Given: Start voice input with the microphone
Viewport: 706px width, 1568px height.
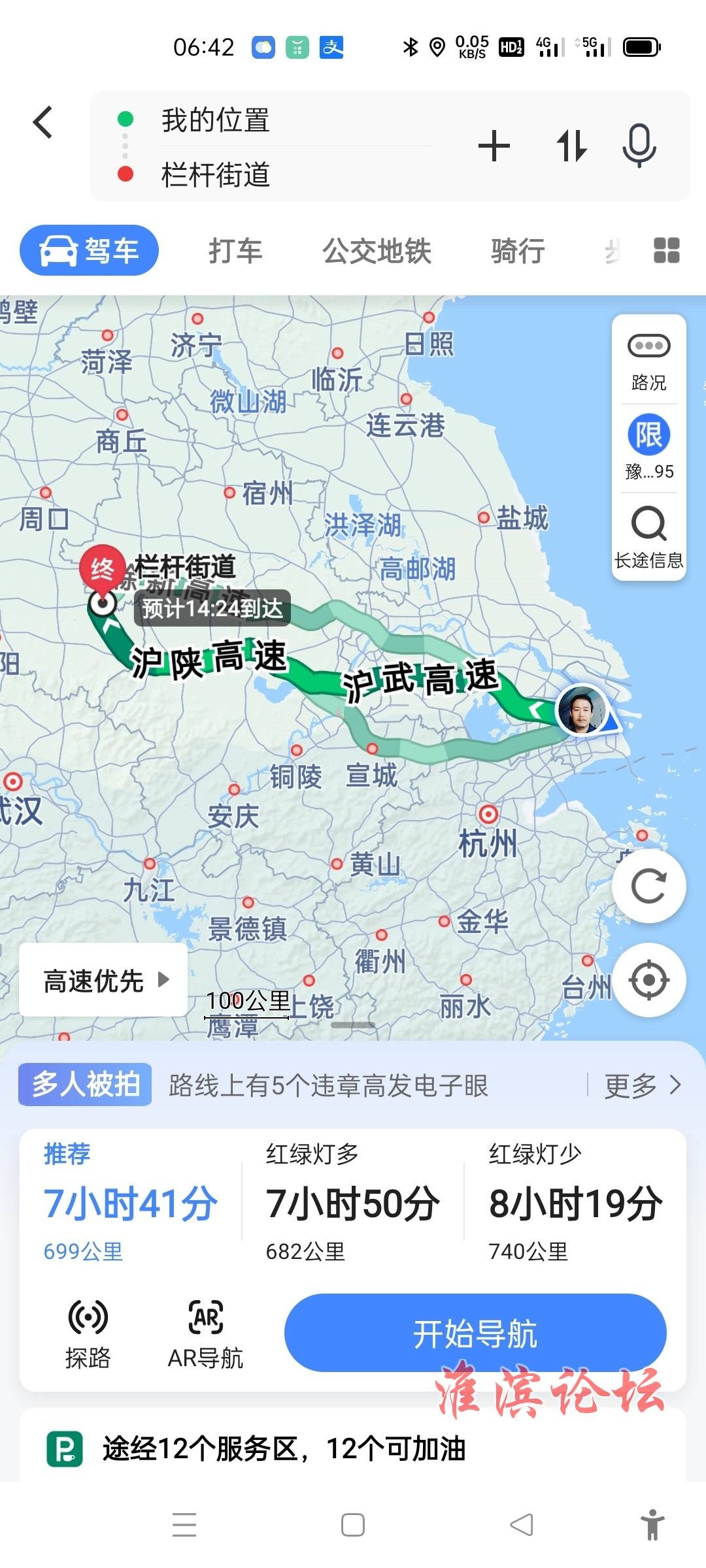Looking at the screenshot, I should click(x=639, y=145).
